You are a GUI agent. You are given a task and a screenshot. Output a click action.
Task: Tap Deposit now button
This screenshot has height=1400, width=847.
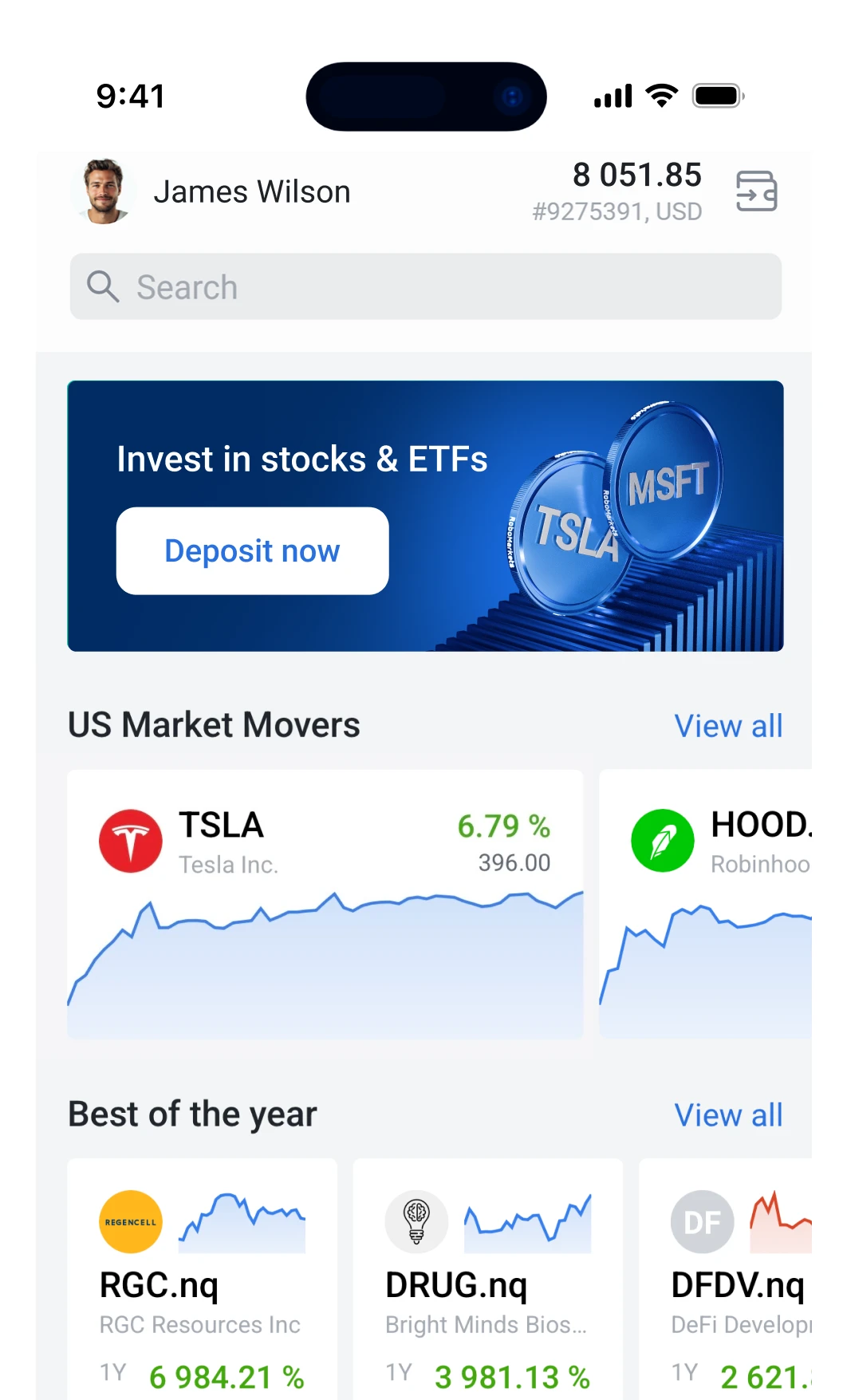click(x=252, y=550)
